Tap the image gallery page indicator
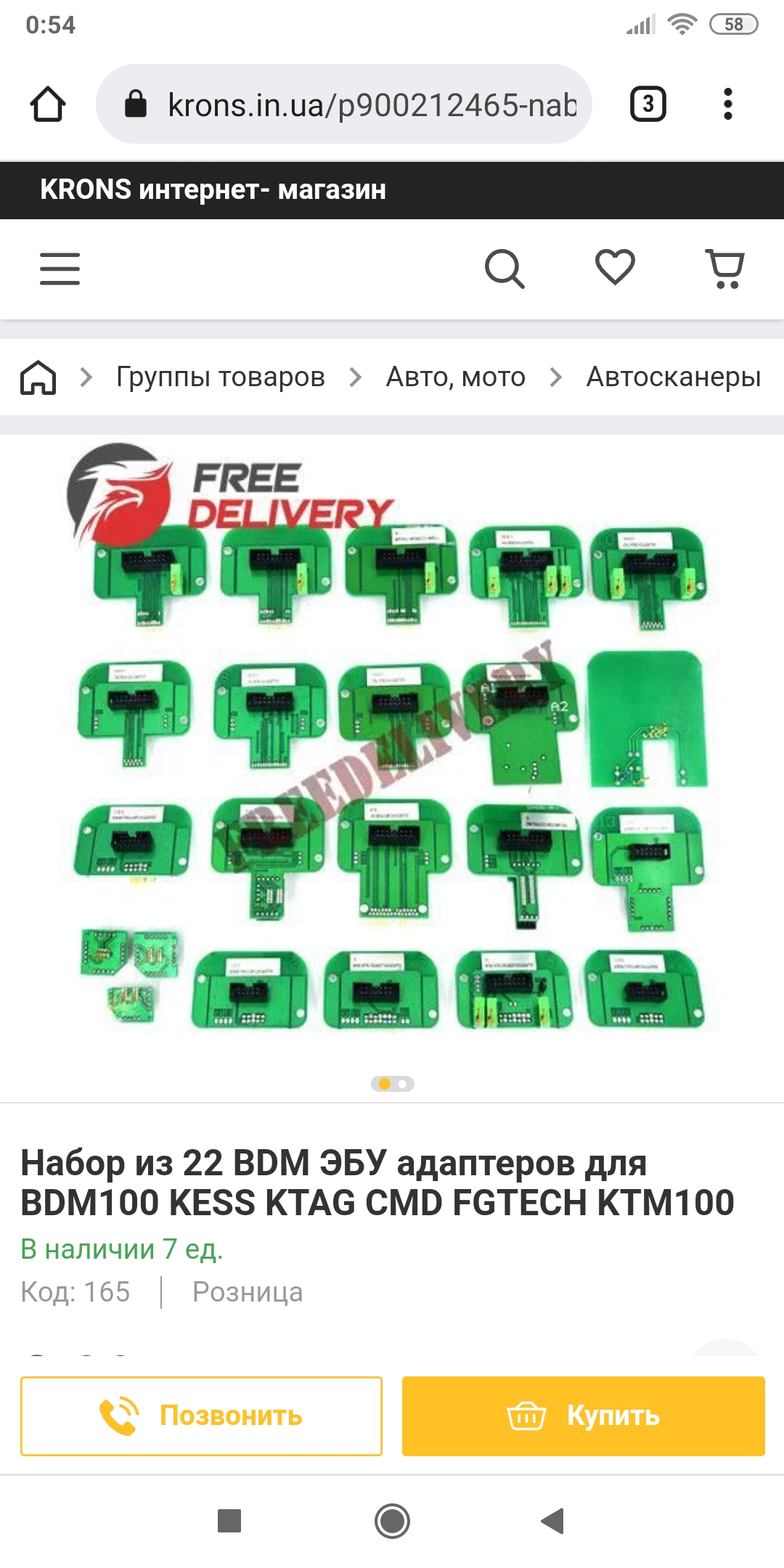 click(x=392, y=1084)
